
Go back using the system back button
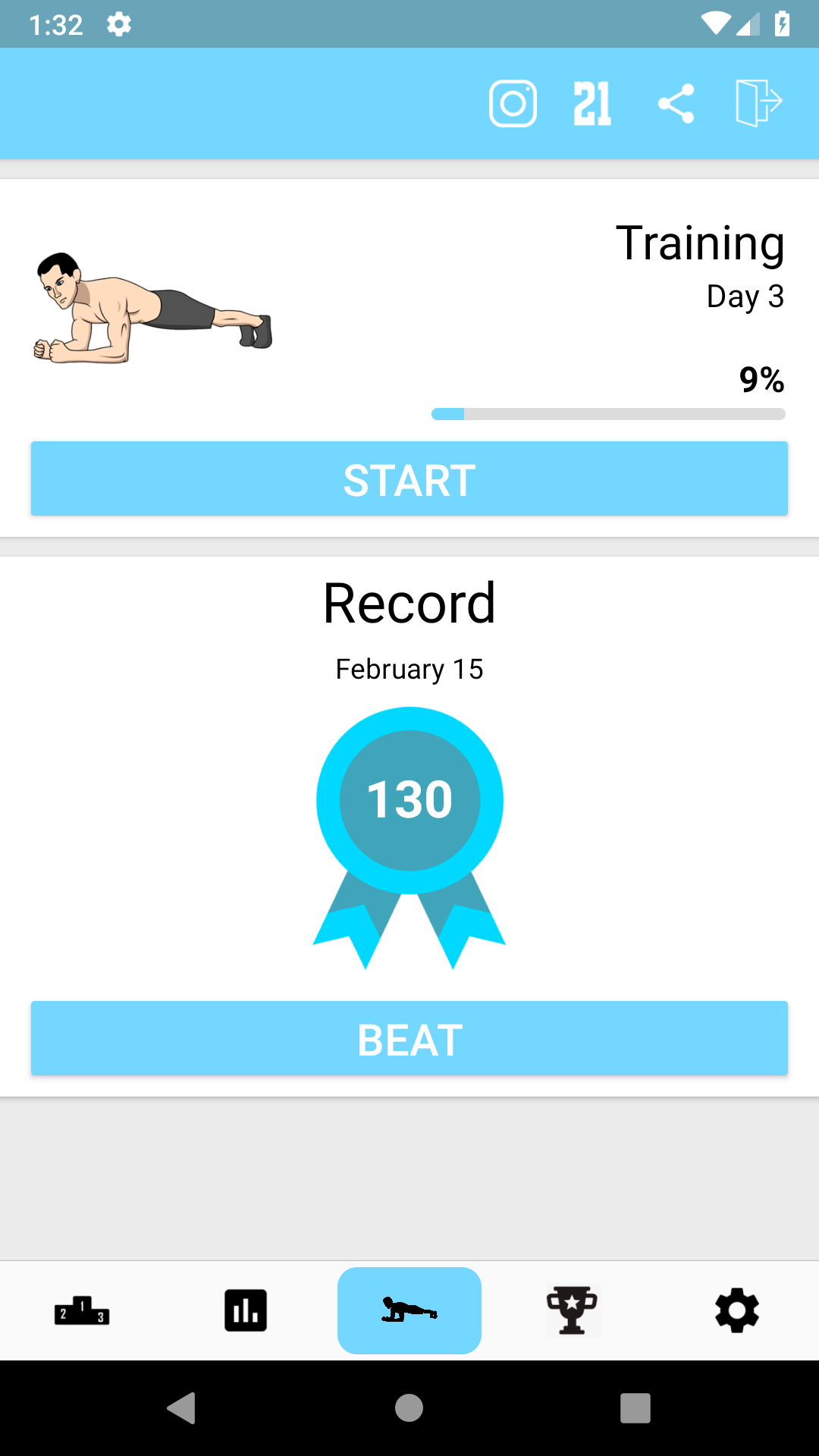(182, 1408)
